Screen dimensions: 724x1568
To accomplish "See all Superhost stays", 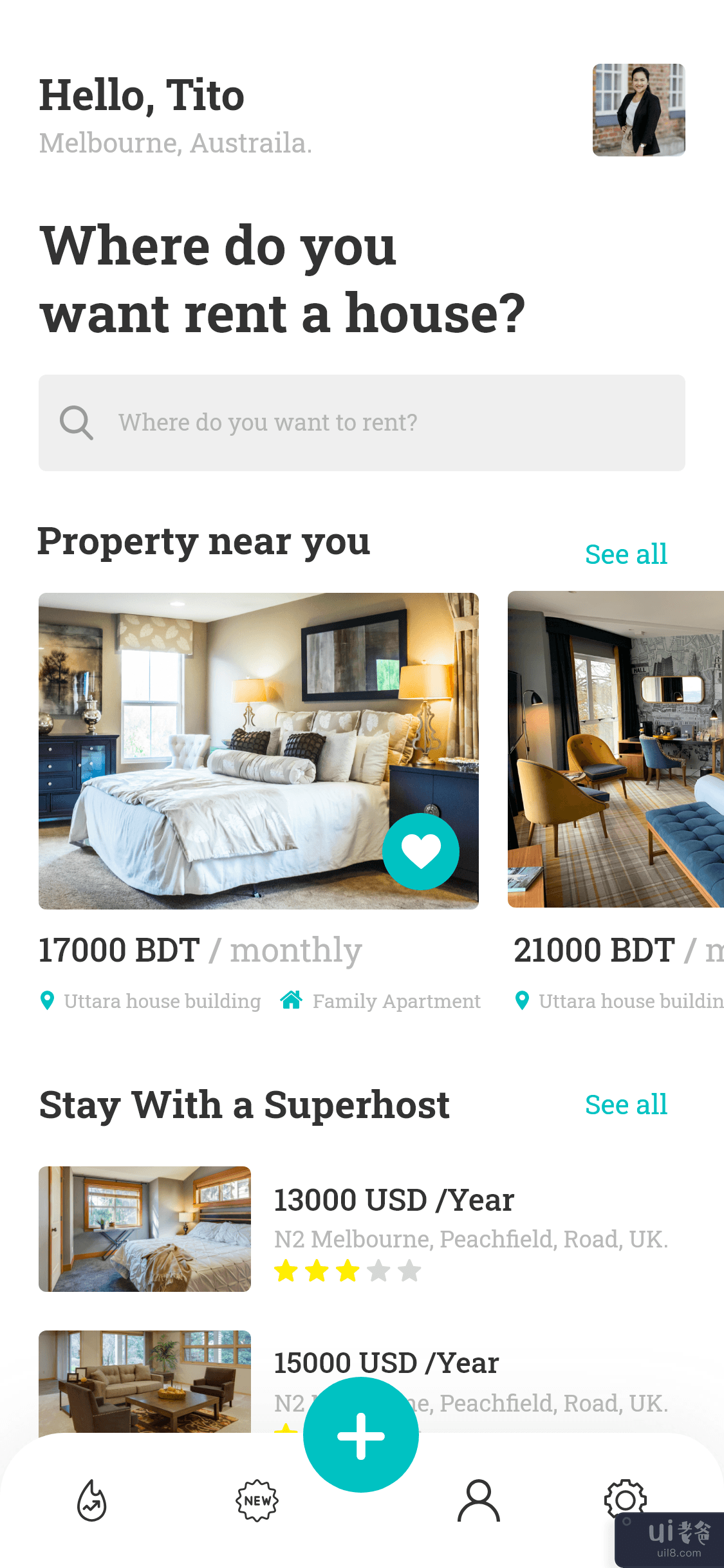I will (x=626, y=1105).
